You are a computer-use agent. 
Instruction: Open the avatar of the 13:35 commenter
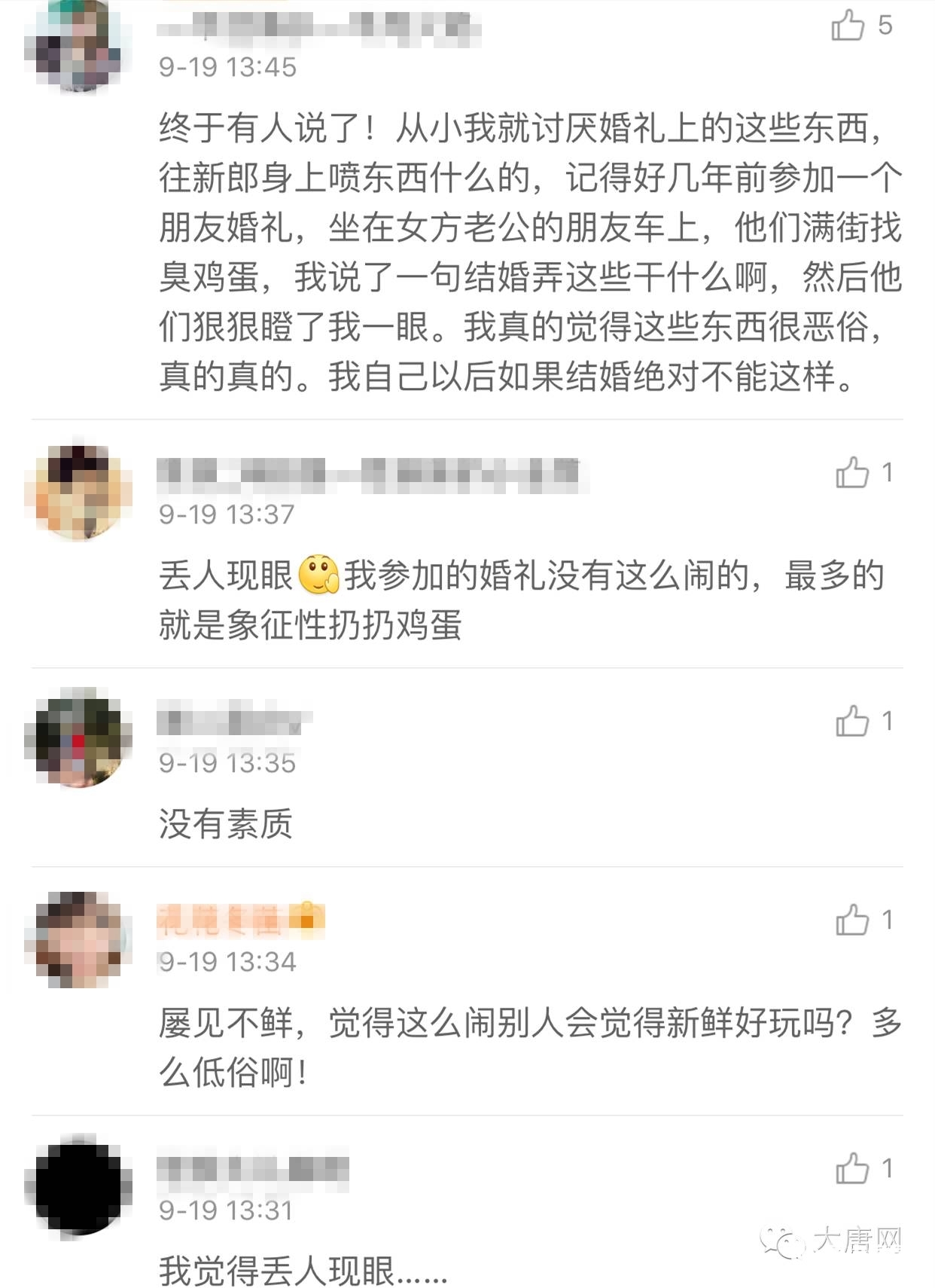tap(78, 737)
